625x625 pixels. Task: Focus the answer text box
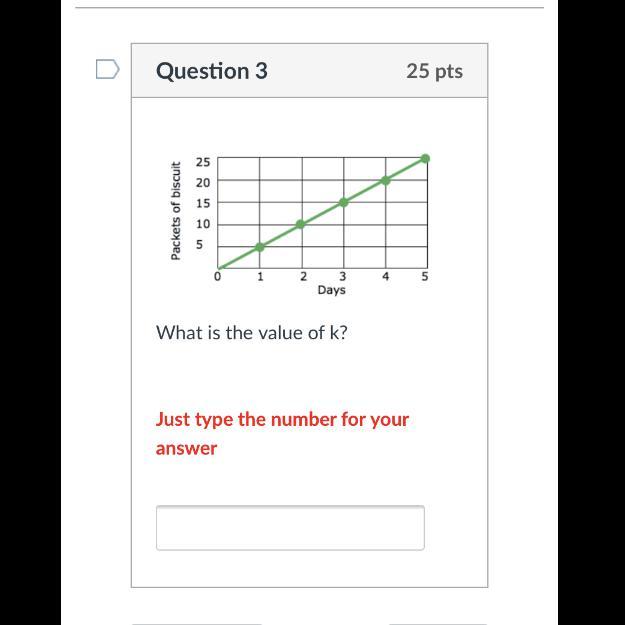pos(290,528)
